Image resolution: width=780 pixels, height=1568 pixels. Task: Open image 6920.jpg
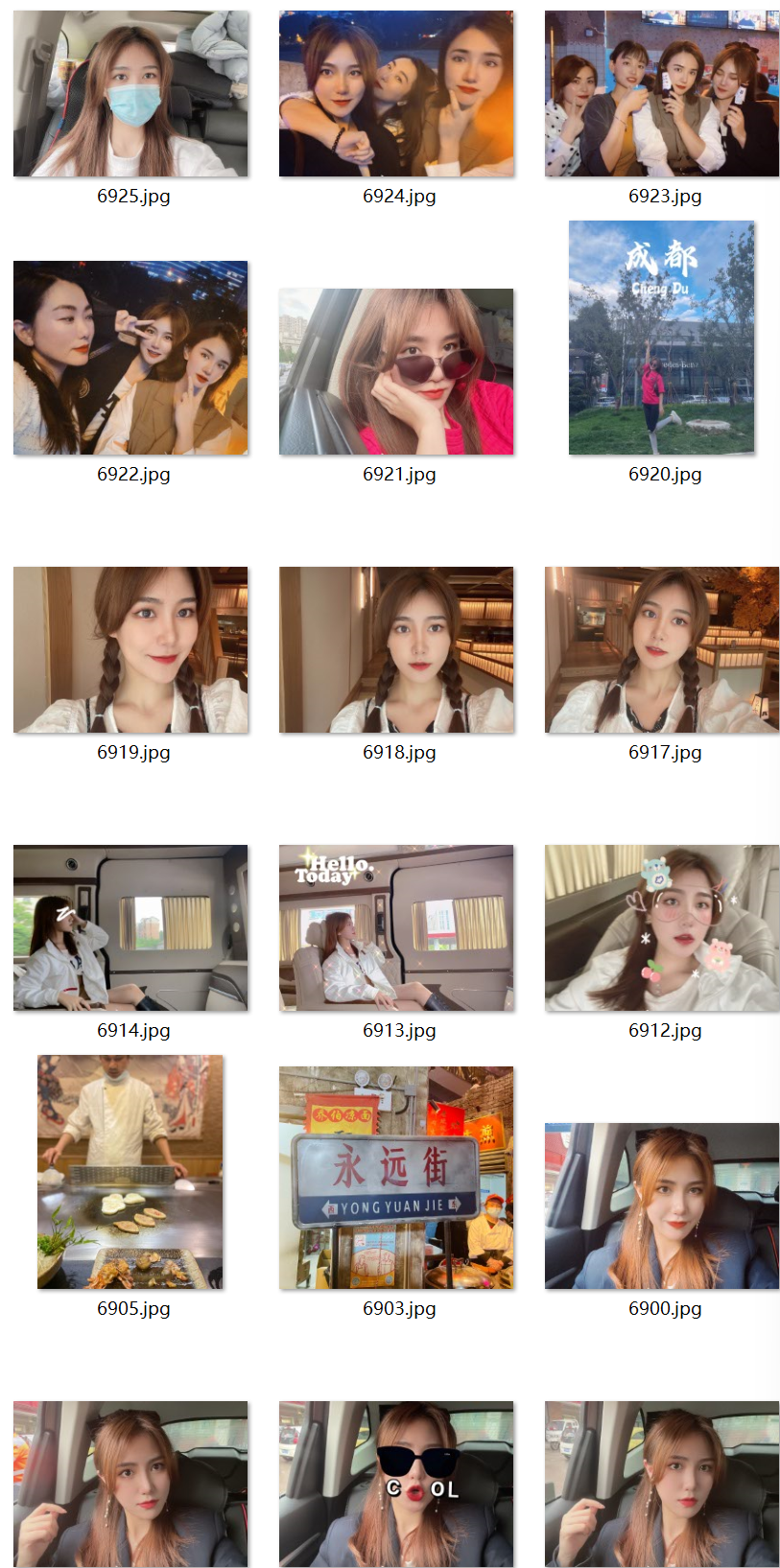pyautogui.click(x=662, y=339)
